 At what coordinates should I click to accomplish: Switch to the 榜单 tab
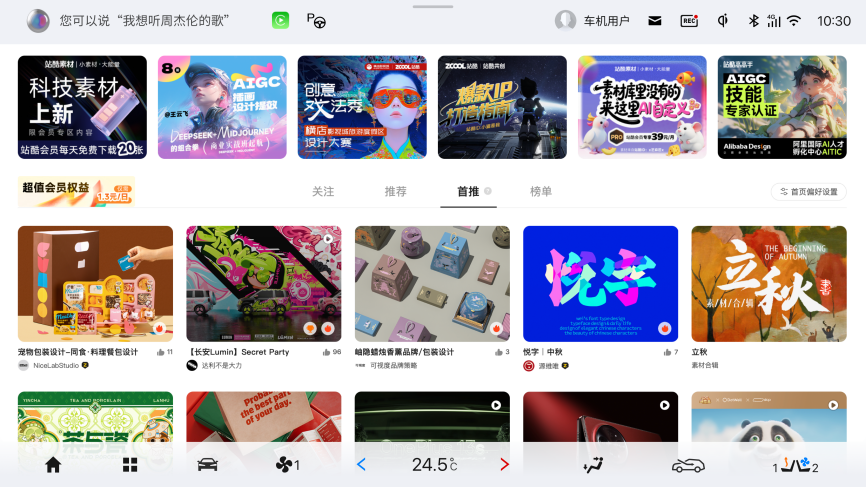pyautogui.click(x=541, y=191)
